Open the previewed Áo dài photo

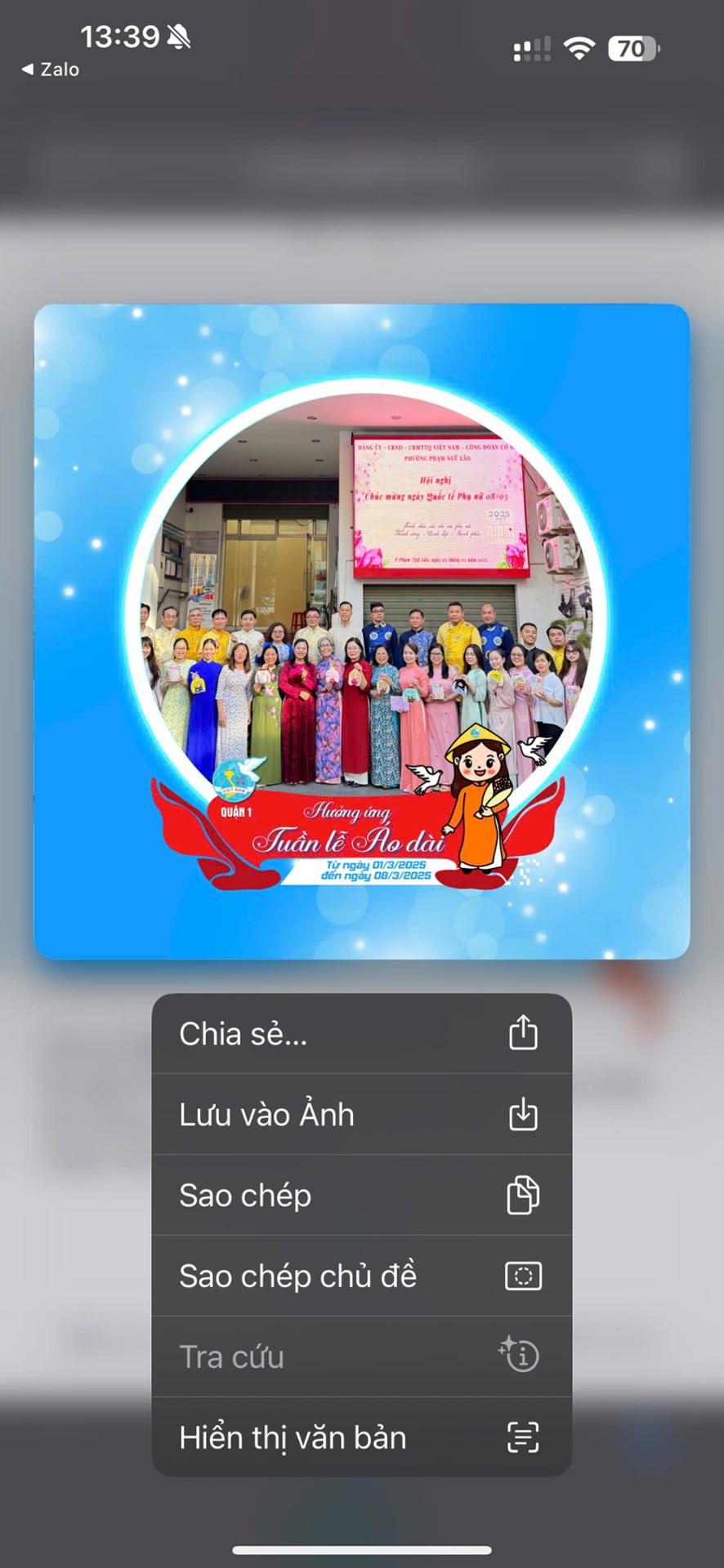[361, 630]
